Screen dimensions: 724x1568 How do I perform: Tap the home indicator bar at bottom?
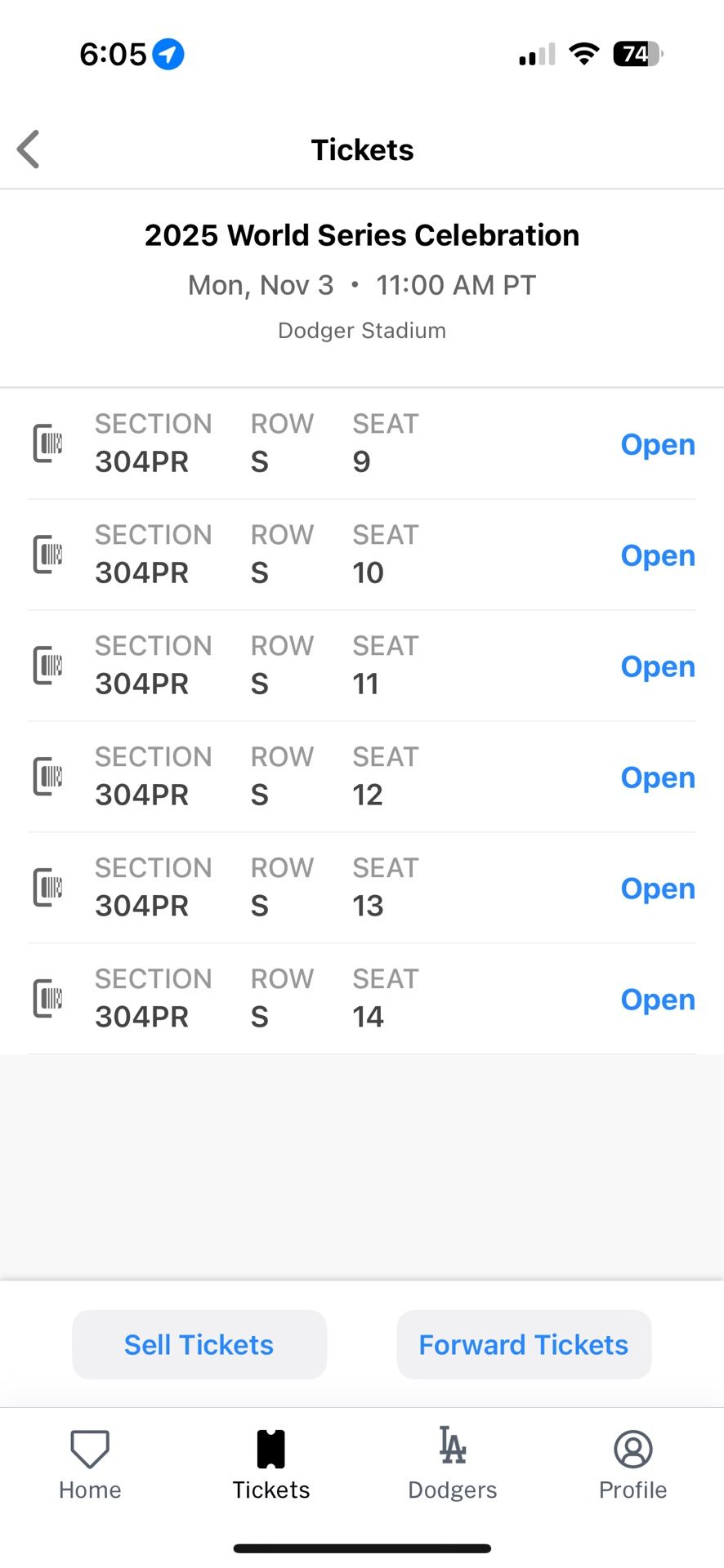click(362, 1543)
